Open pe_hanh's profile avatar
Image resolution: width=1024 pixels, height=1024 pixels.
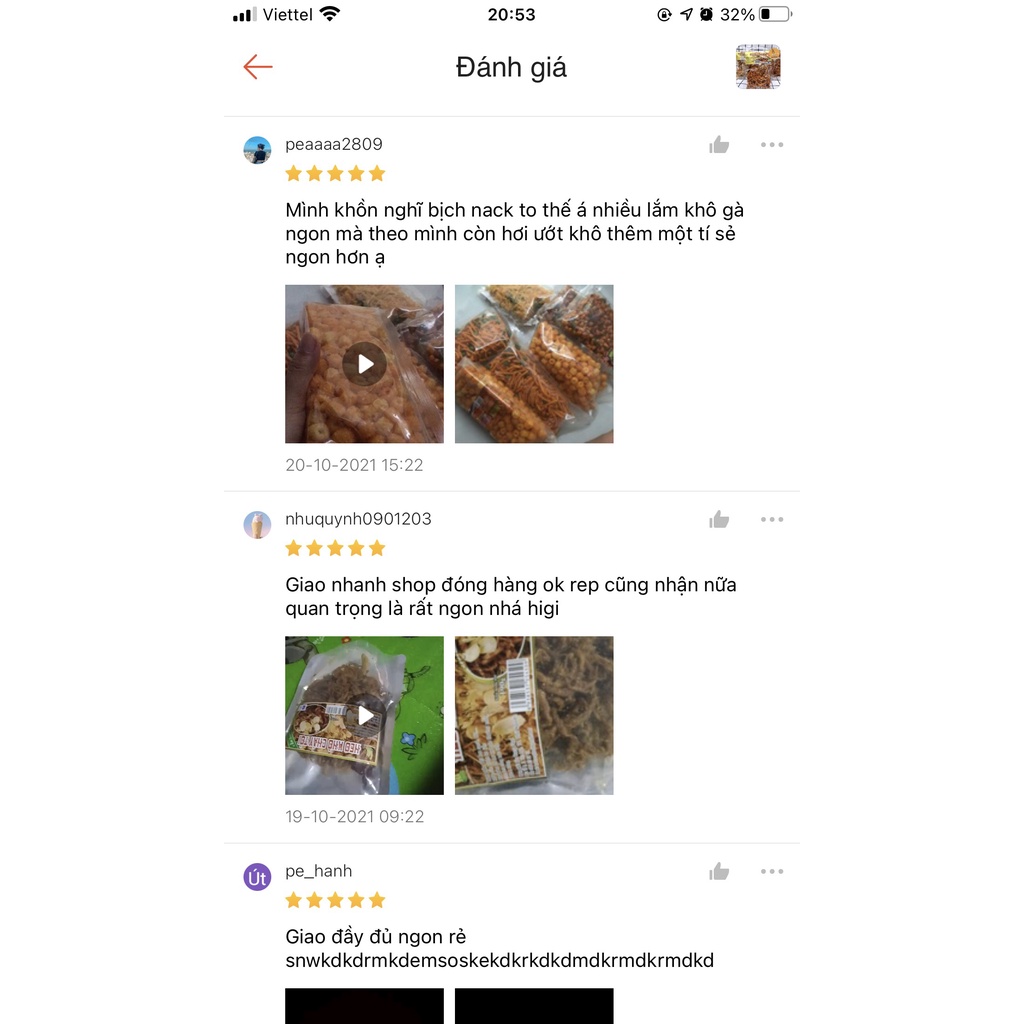point(257,877)
